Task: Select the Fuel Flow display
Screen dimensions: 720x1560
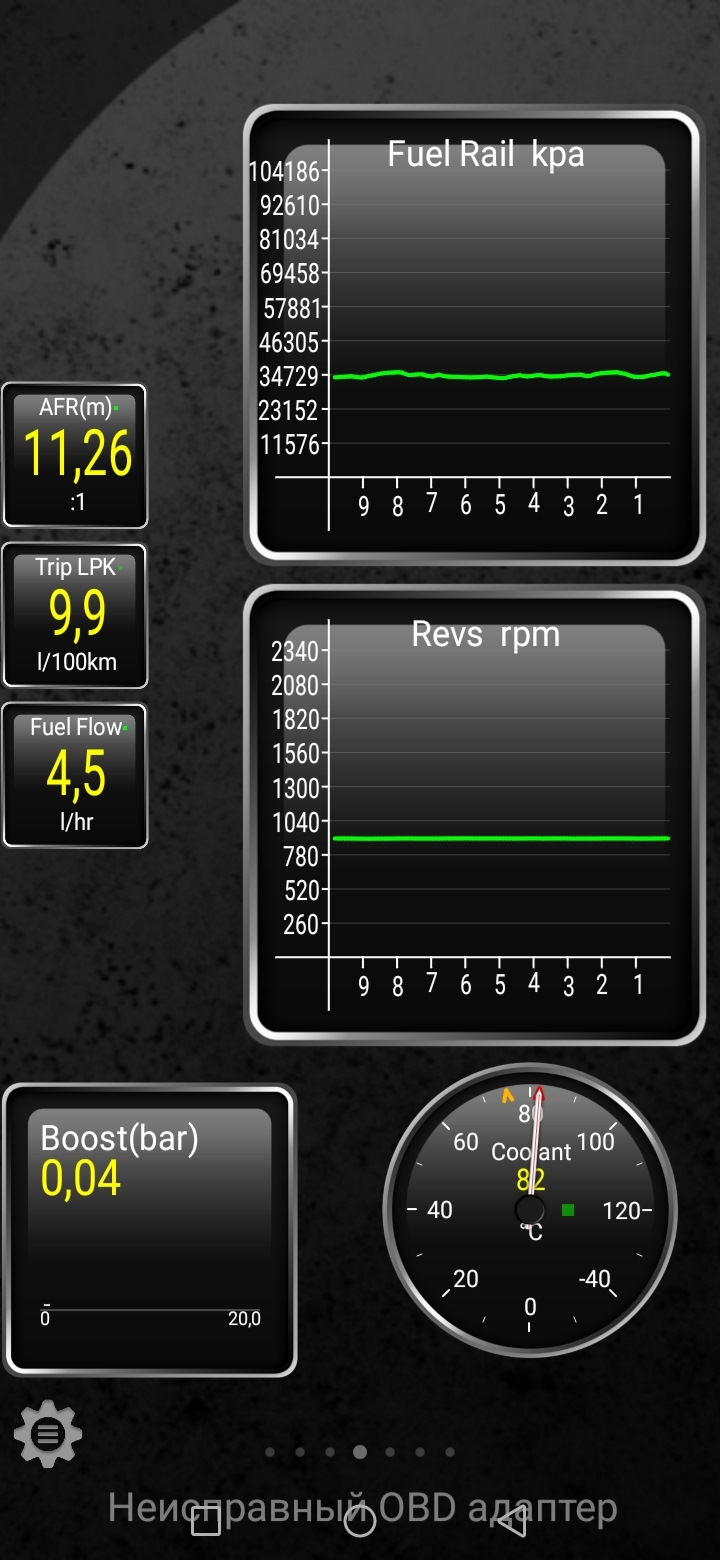Action: click(75, 775)
